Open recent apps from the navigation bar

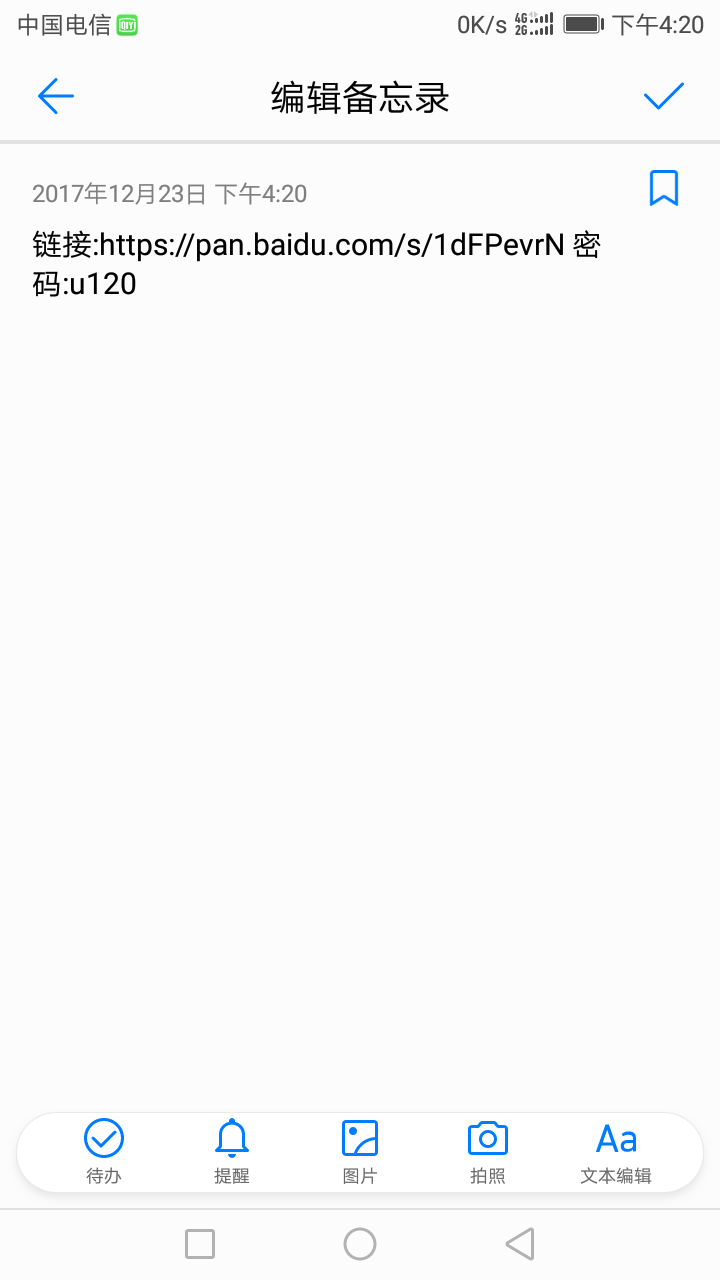click(200, 1244)
